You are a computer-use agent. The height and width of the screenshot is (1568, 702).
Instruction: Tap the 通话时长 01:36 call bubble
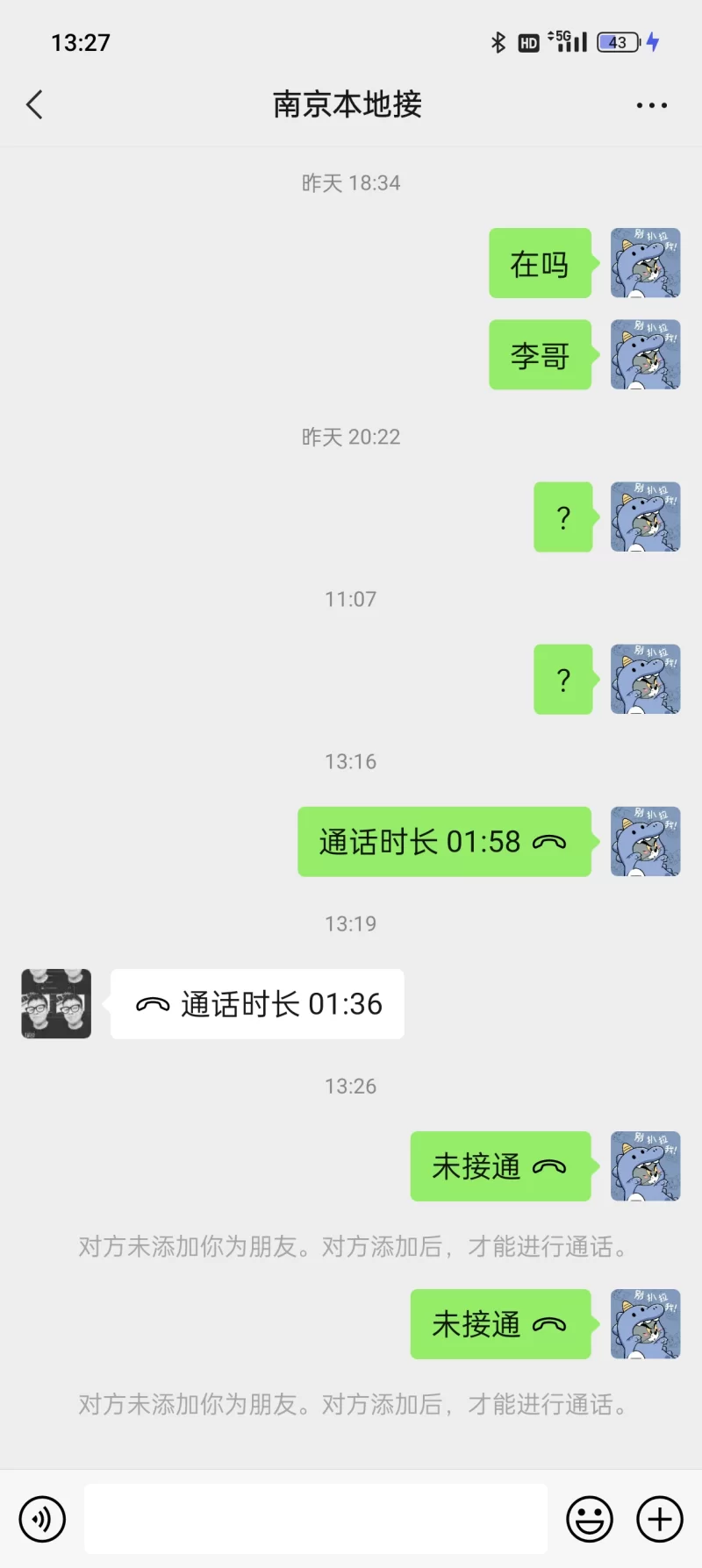[x=258, y=1004]
